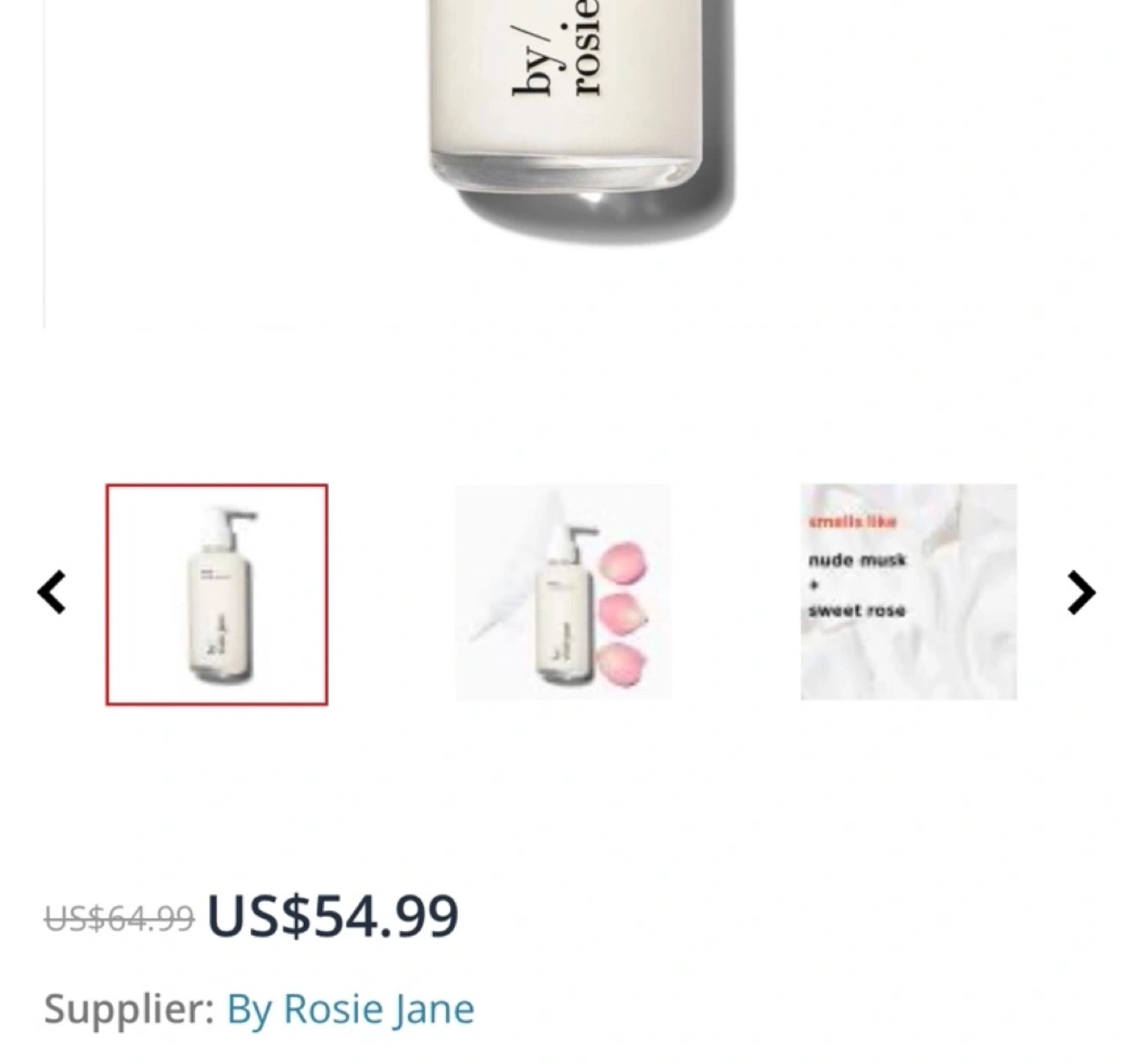Screen dimensions: 1125x1064
Task: Show next product thumbnails with right arrow
Action: (x=1081, y=593)
